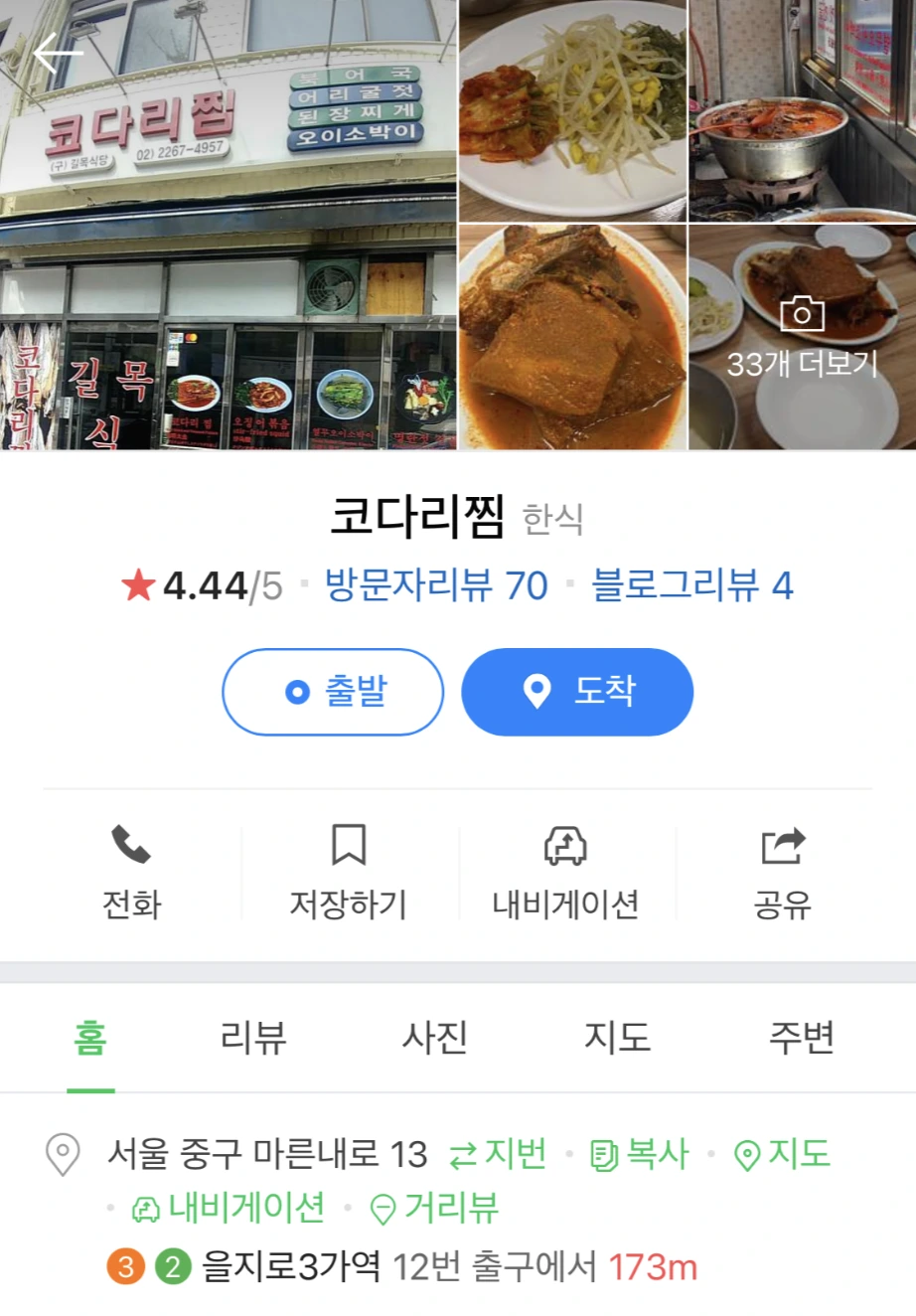This screenshot has height=1316, width=916.
Task: Open 지도 link beside the address
Action: point(782,1154)
